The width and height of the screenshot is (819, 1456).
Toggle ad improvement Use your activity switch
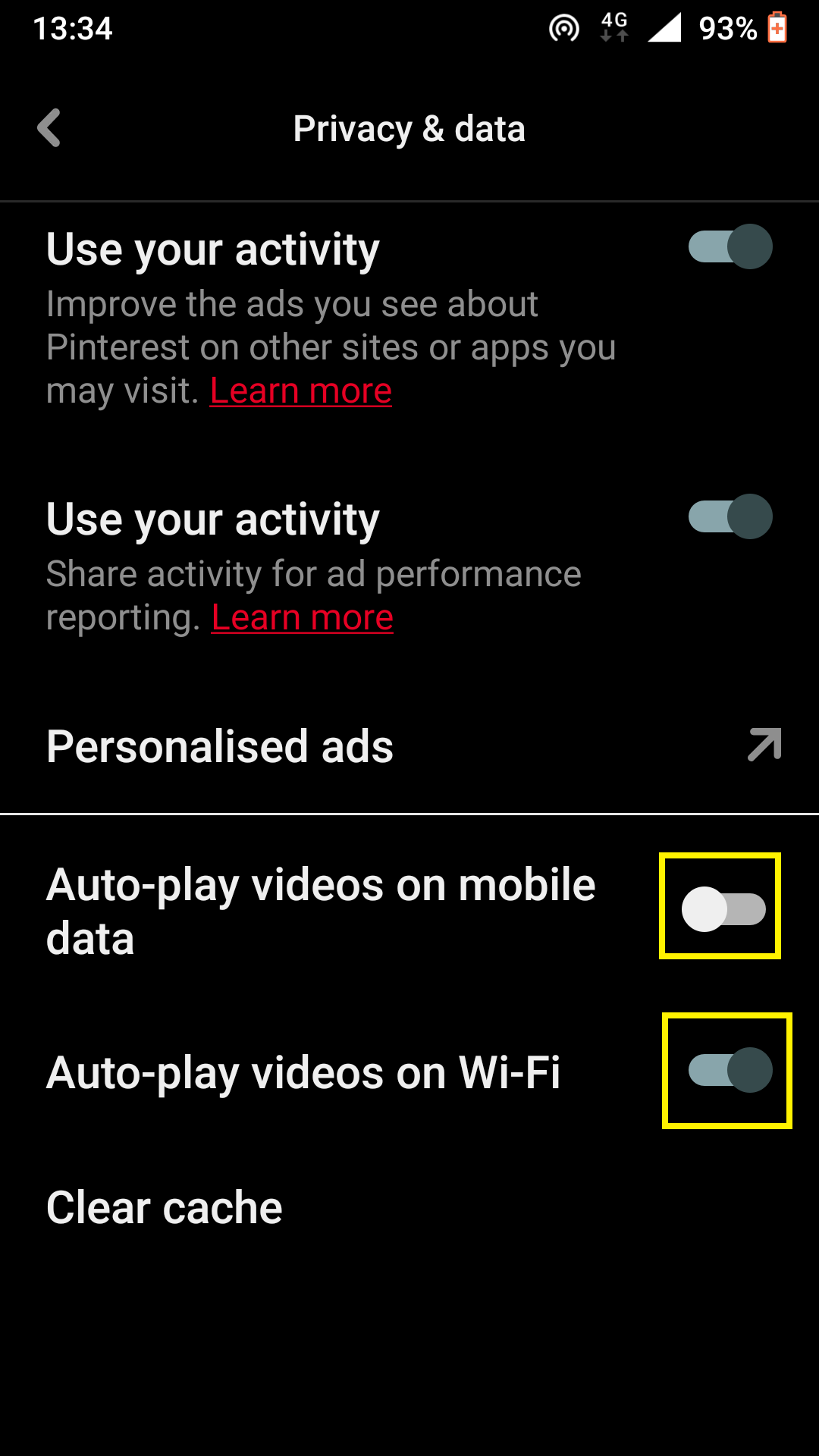730,246
